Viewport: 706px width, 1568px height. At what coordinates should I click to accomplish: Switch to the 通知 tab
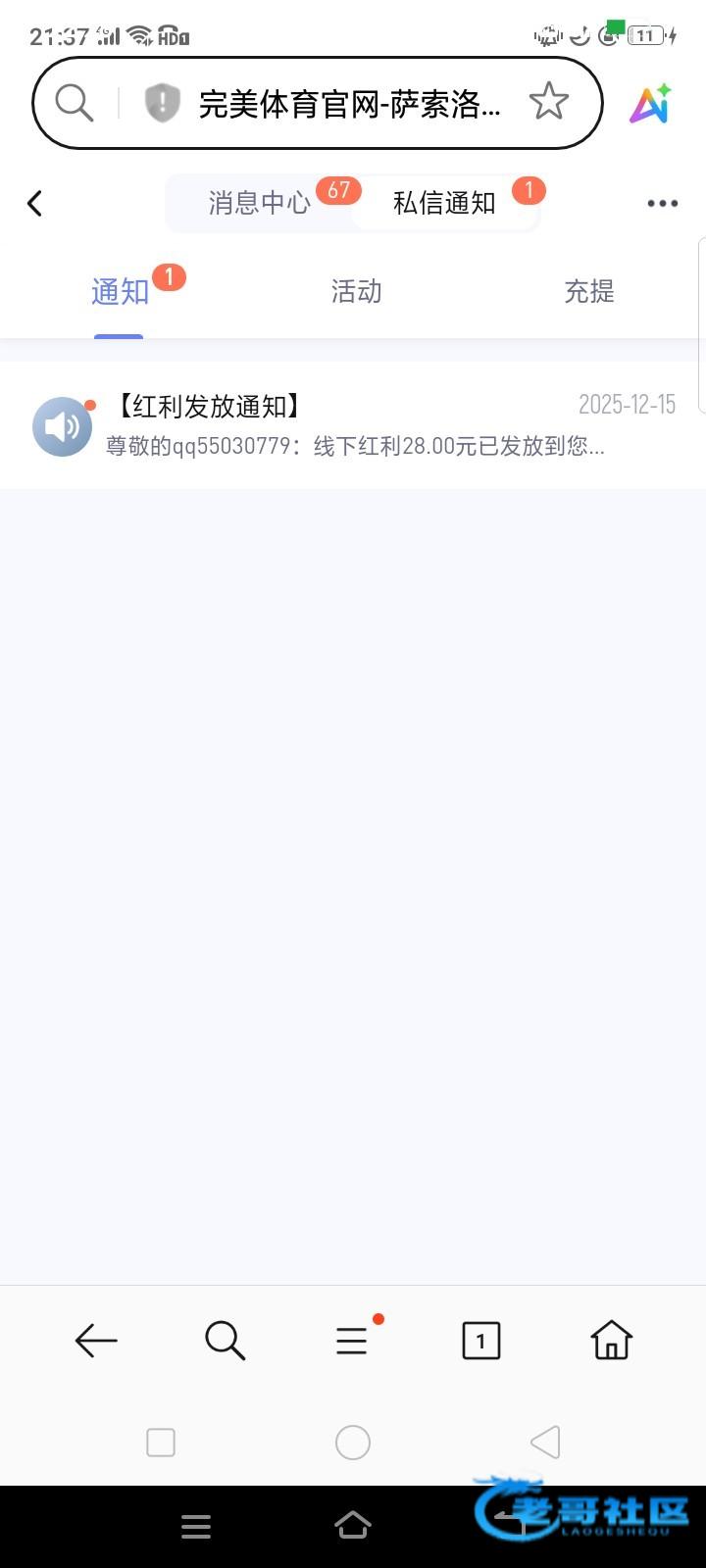pos(120,292)
